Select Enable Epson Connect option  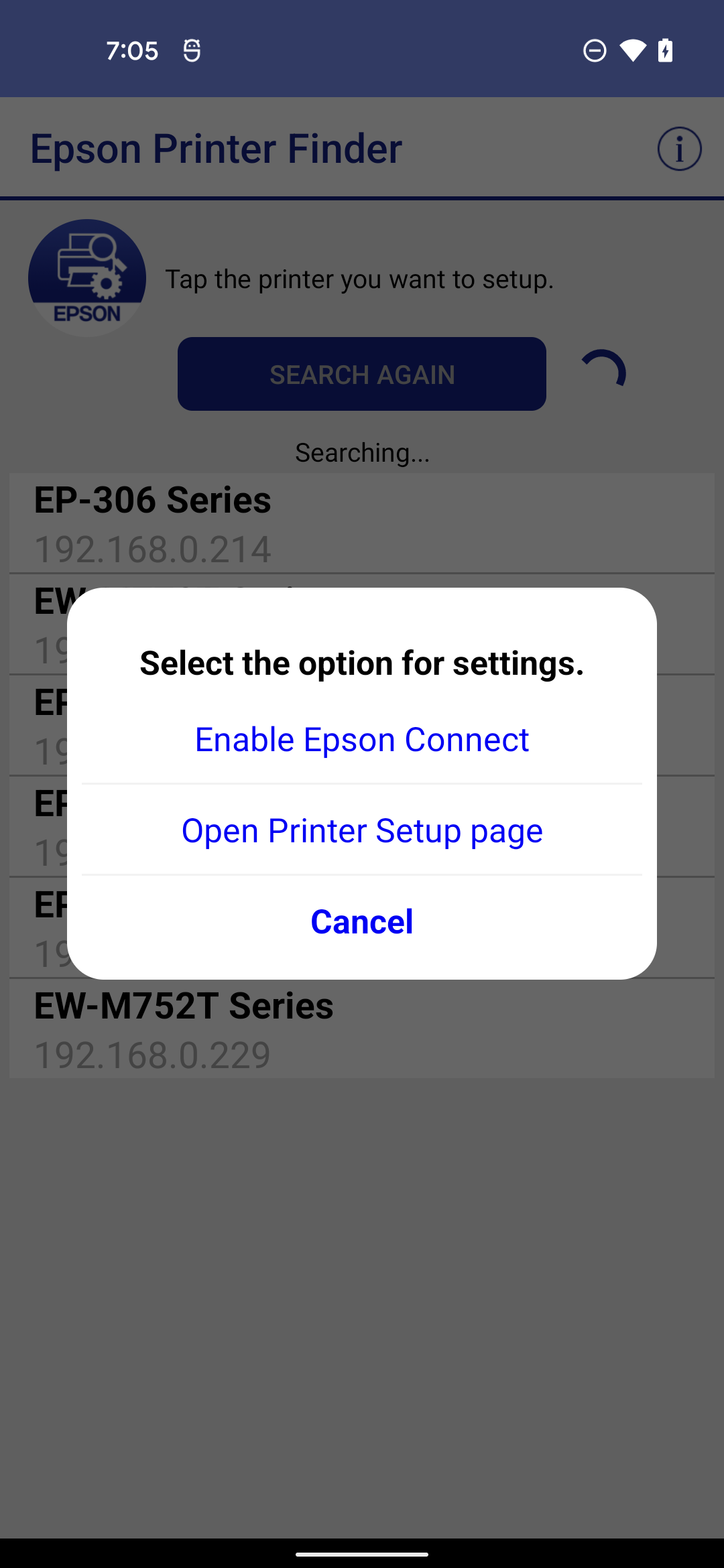click(x=362, y=740)
